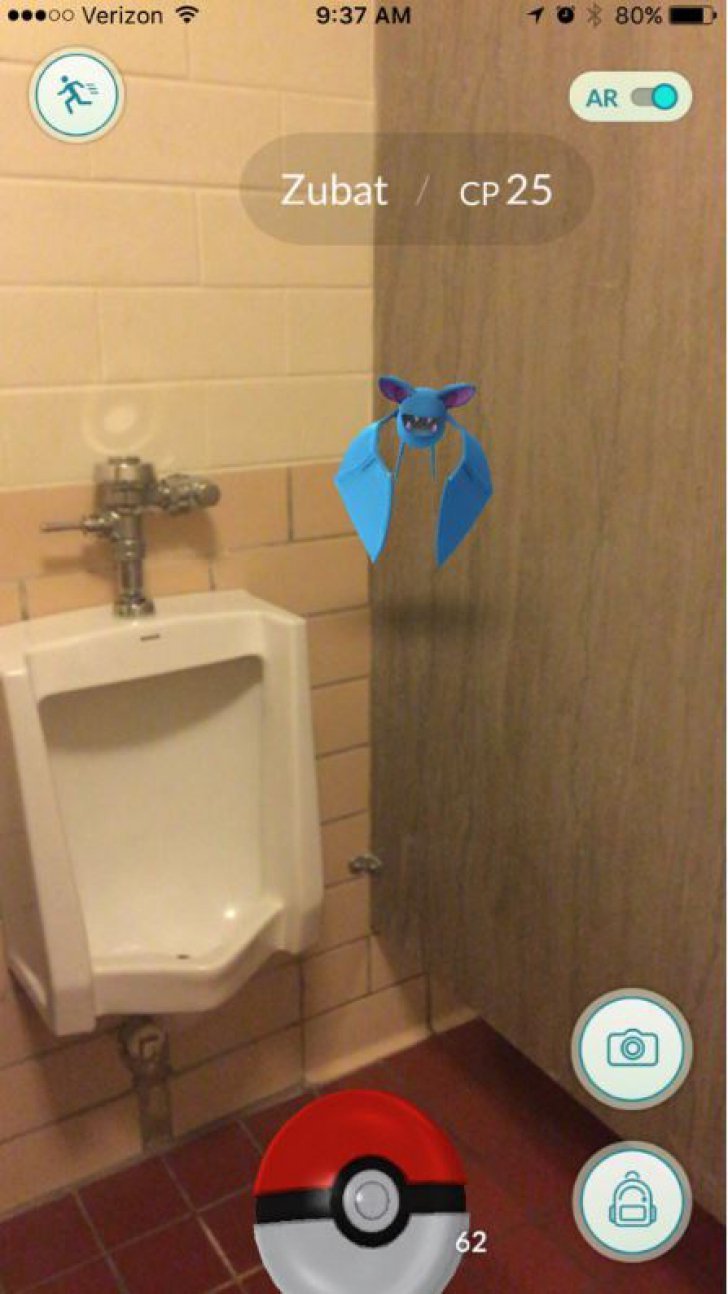Tap the Poké Ball
728x1294 pixels.
click(x=360, y=1194)
